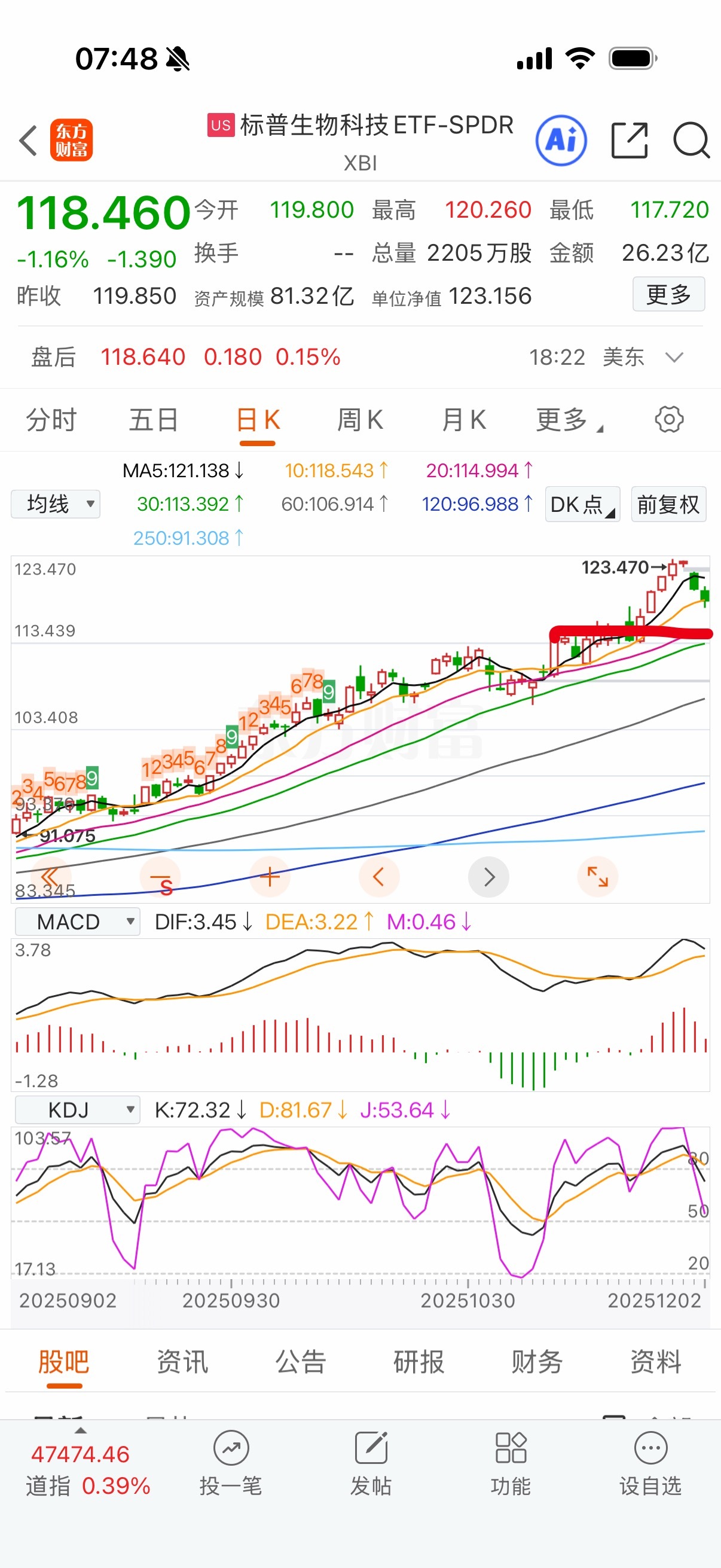
Task: Tap the plus icon to add indicator
Action: point(270,877)
